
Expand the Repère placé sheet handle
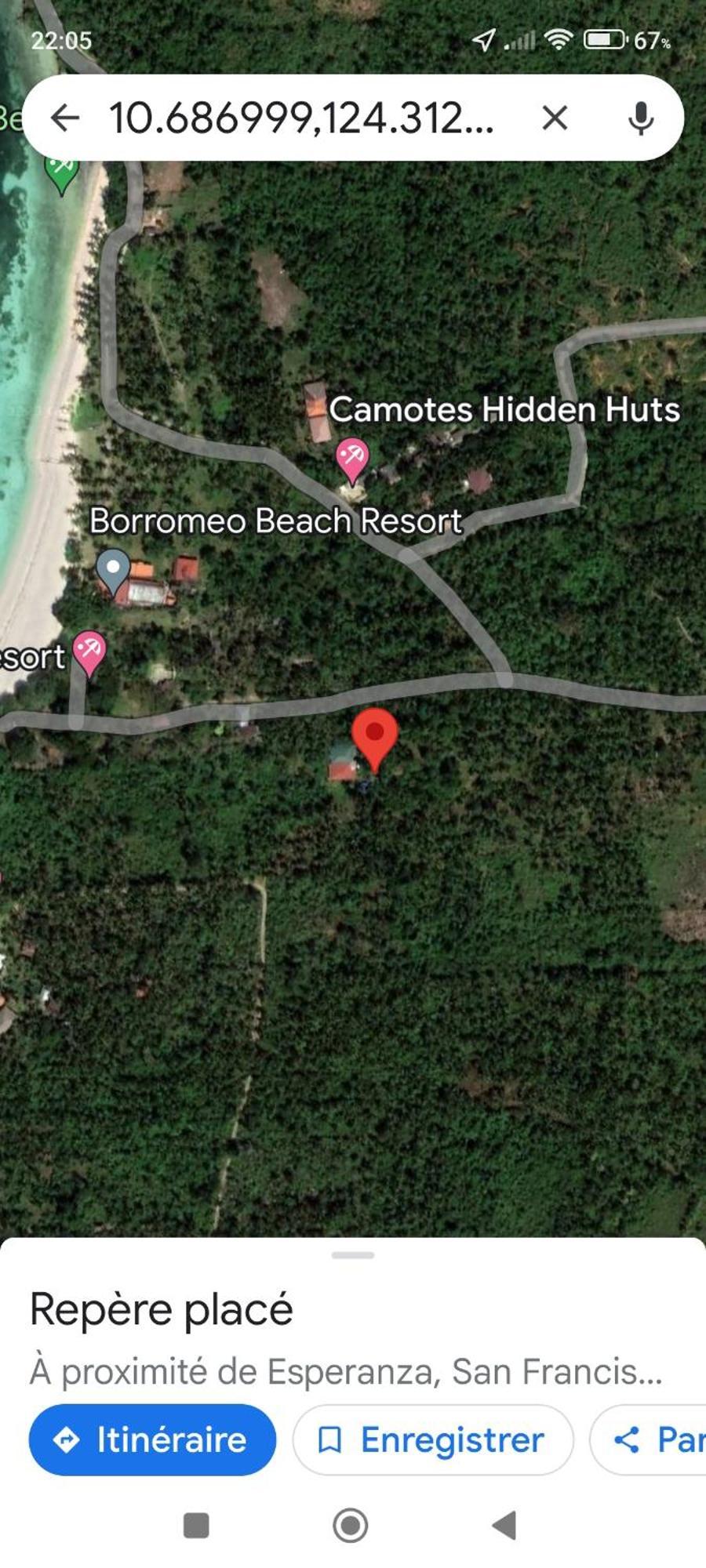tap(353, 1255)
